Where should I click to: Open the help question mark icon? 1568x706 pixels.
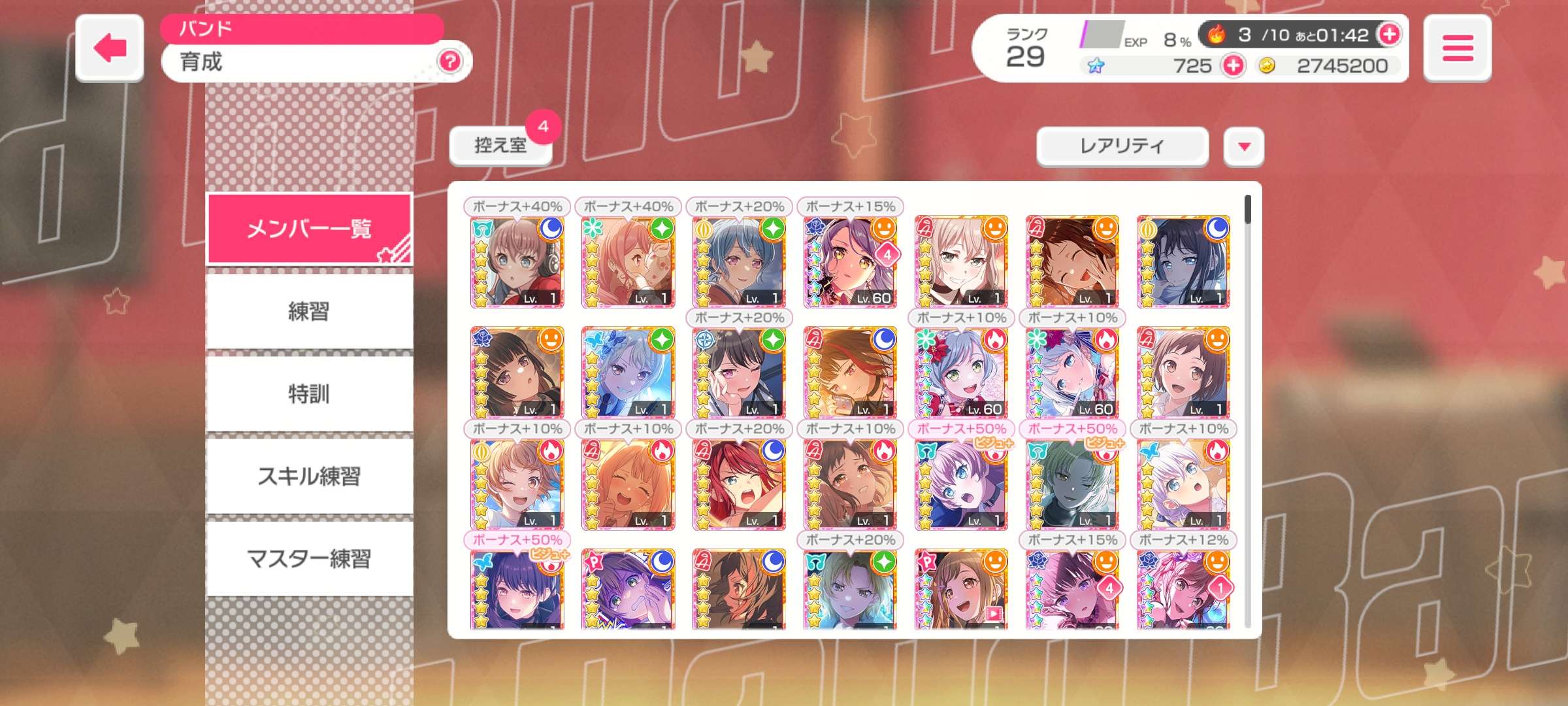tap(449, 61)
